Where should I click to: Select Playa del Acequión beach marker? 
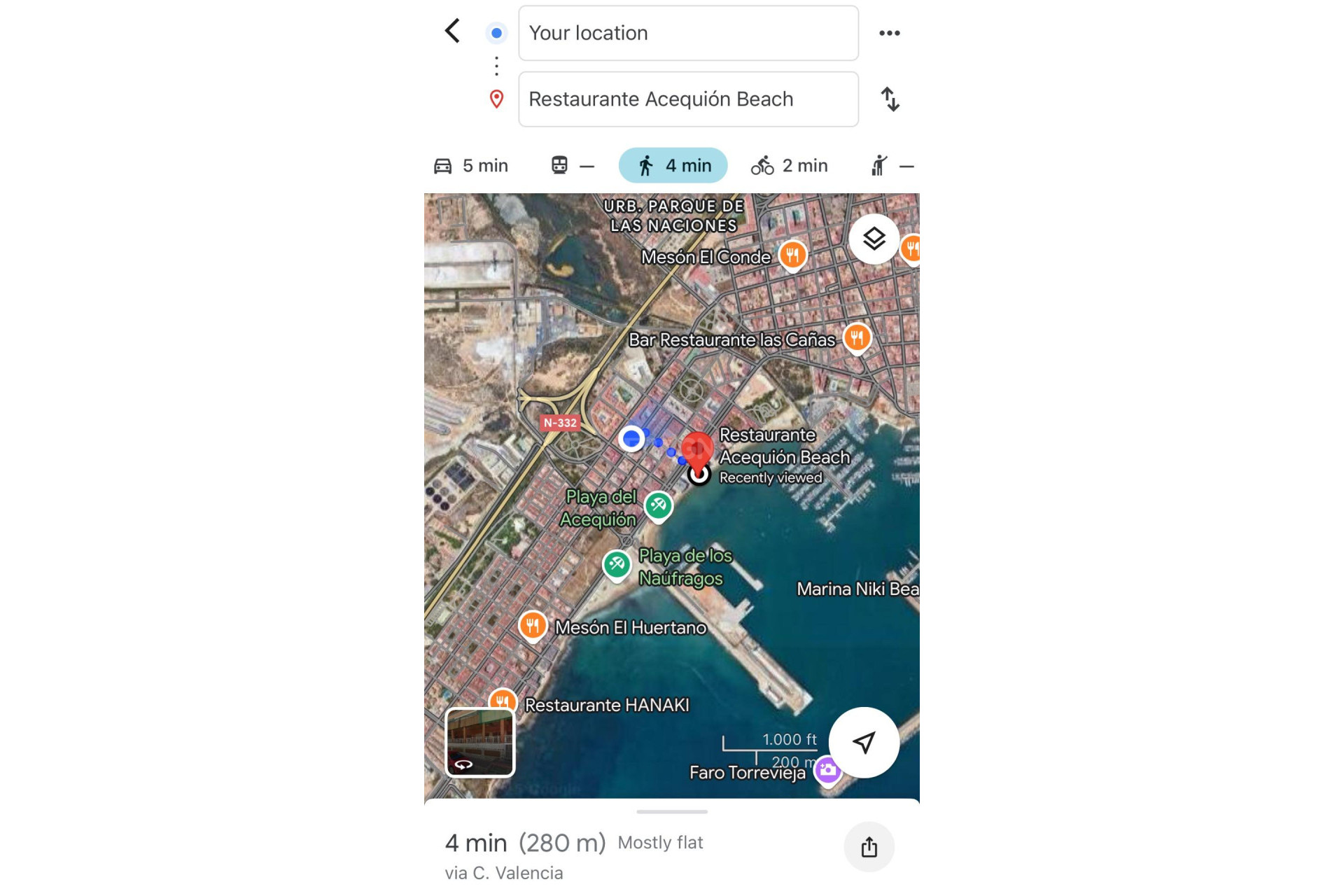(x=658, y=505)
